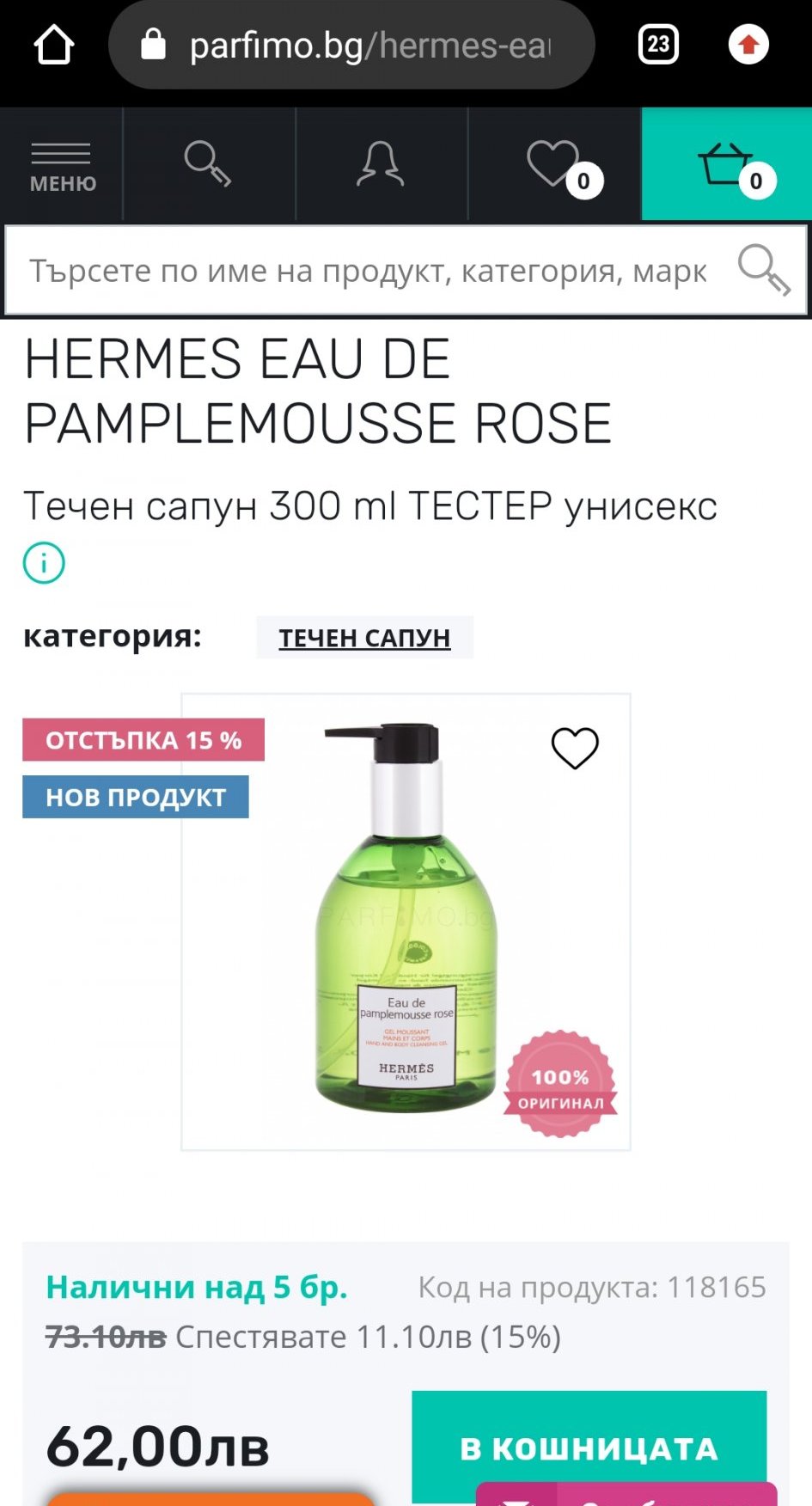Open the wishlist from the header
Screen dimensions: 812x1506
pos(554,163)
